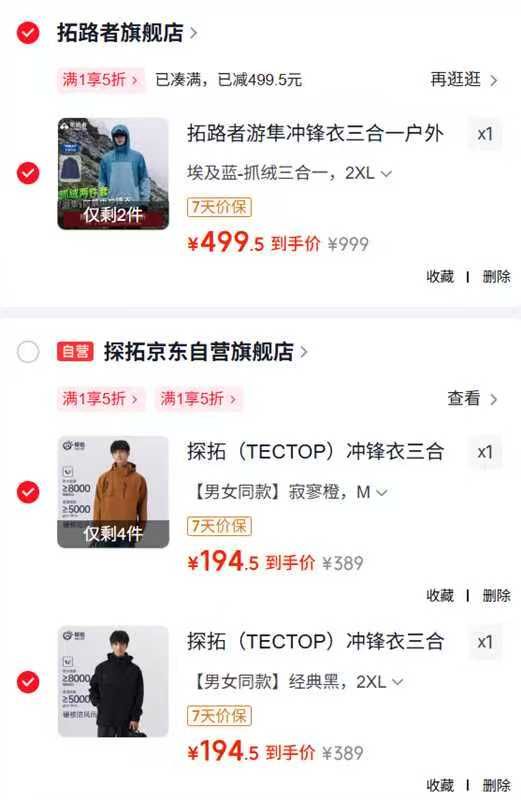The width and height of the screenshot is (521, 800).
Task: Select all items from 探拓京东自营旗舰店
Action: 28,352
